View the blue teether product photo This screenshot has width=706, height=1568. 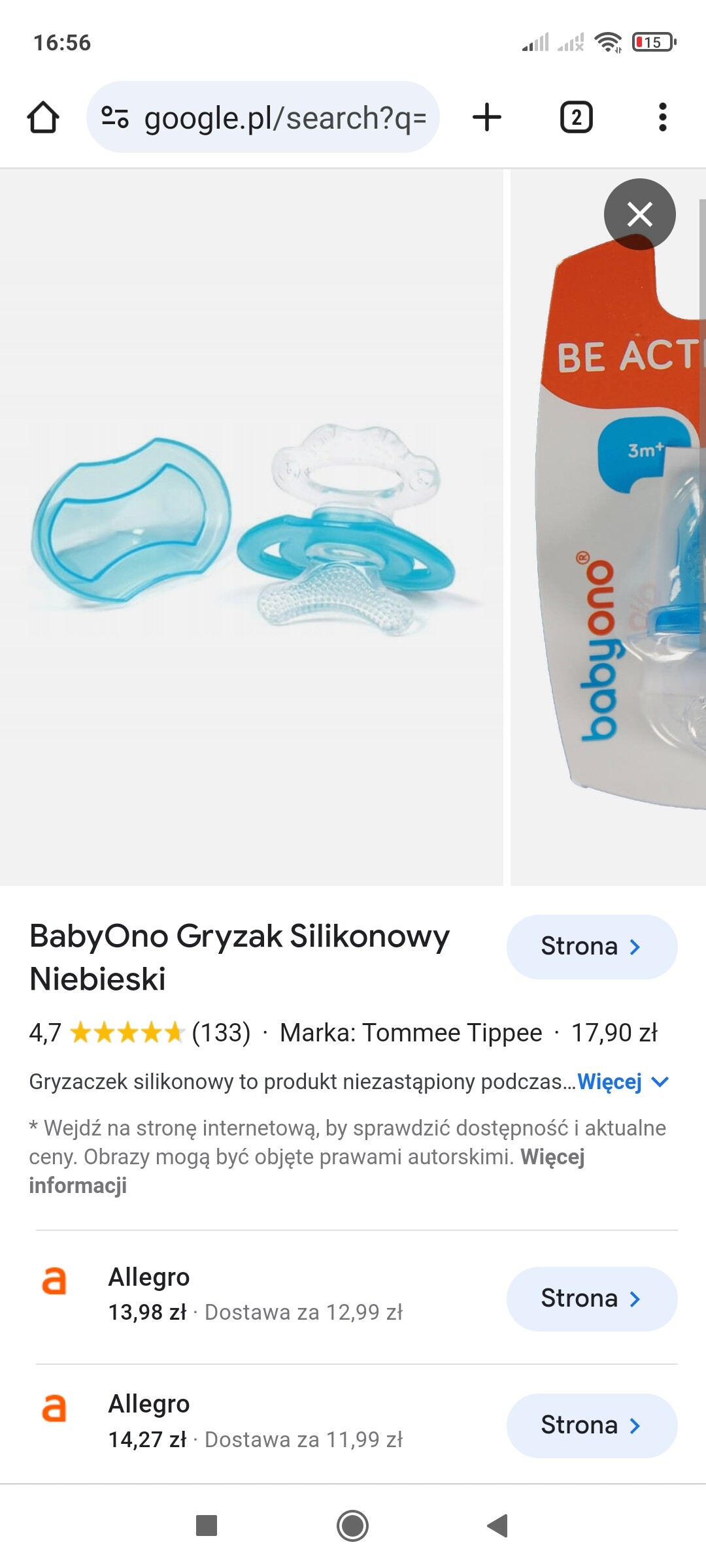coord(251,528)
